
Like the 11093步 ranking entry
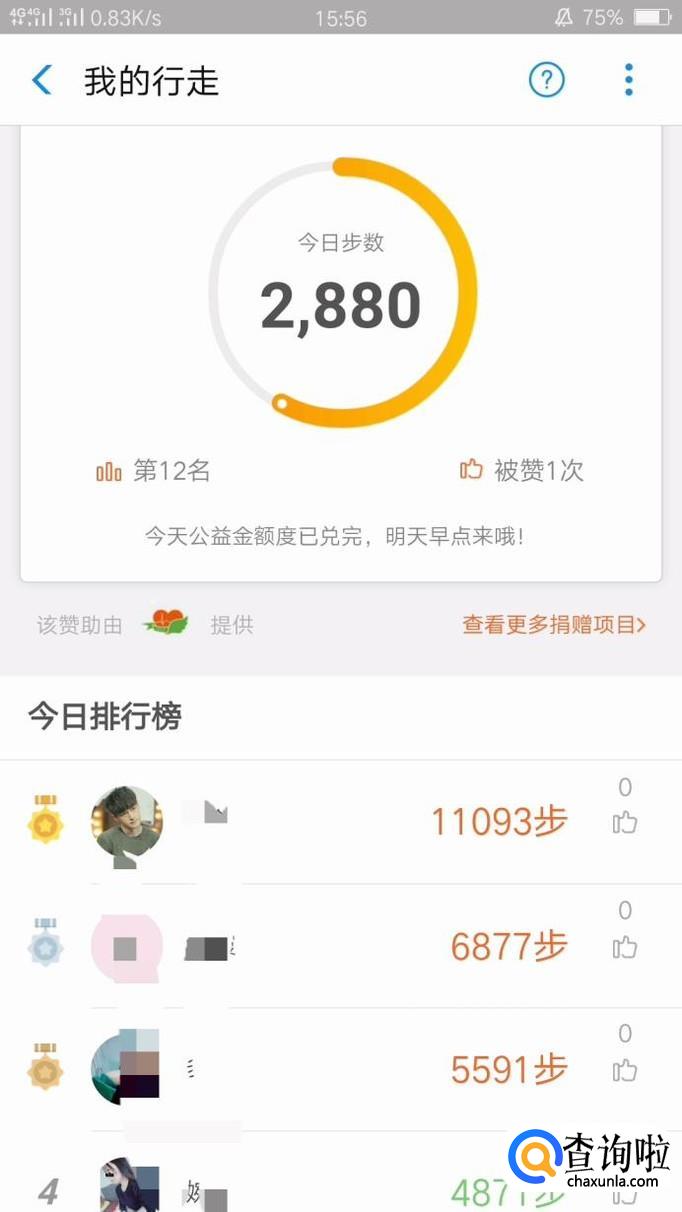(625, 822)
